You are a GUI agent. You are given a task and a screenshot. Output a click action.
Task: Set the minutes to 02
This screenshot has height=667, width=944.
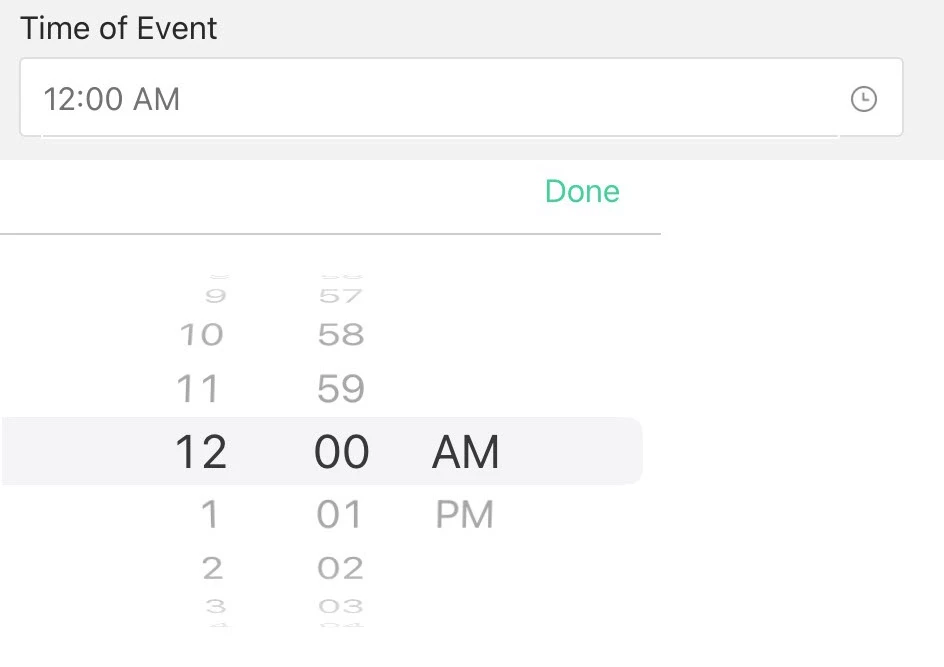click(x=340, y=568)
